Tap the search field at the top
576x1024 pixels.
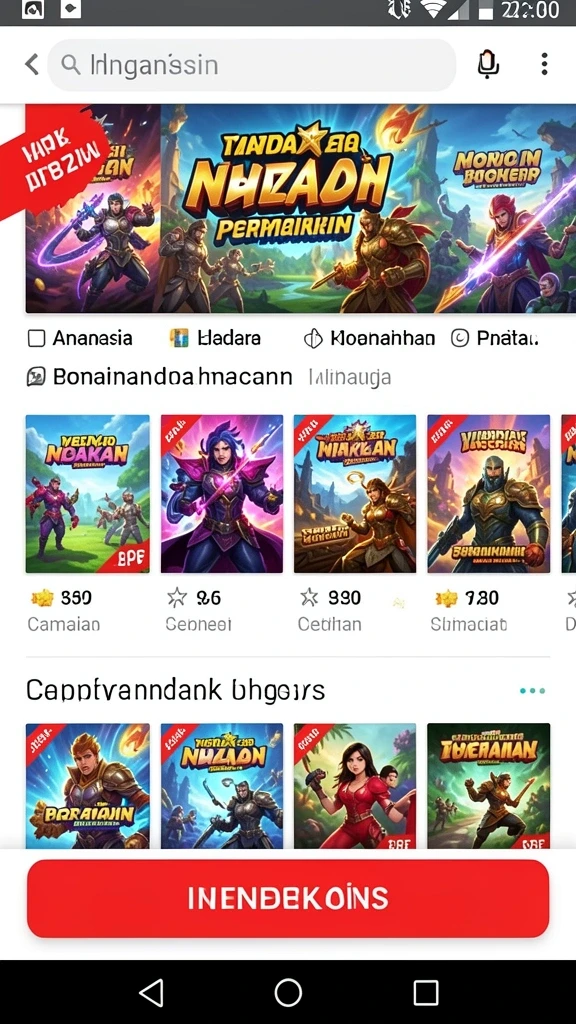click(251, 65)
